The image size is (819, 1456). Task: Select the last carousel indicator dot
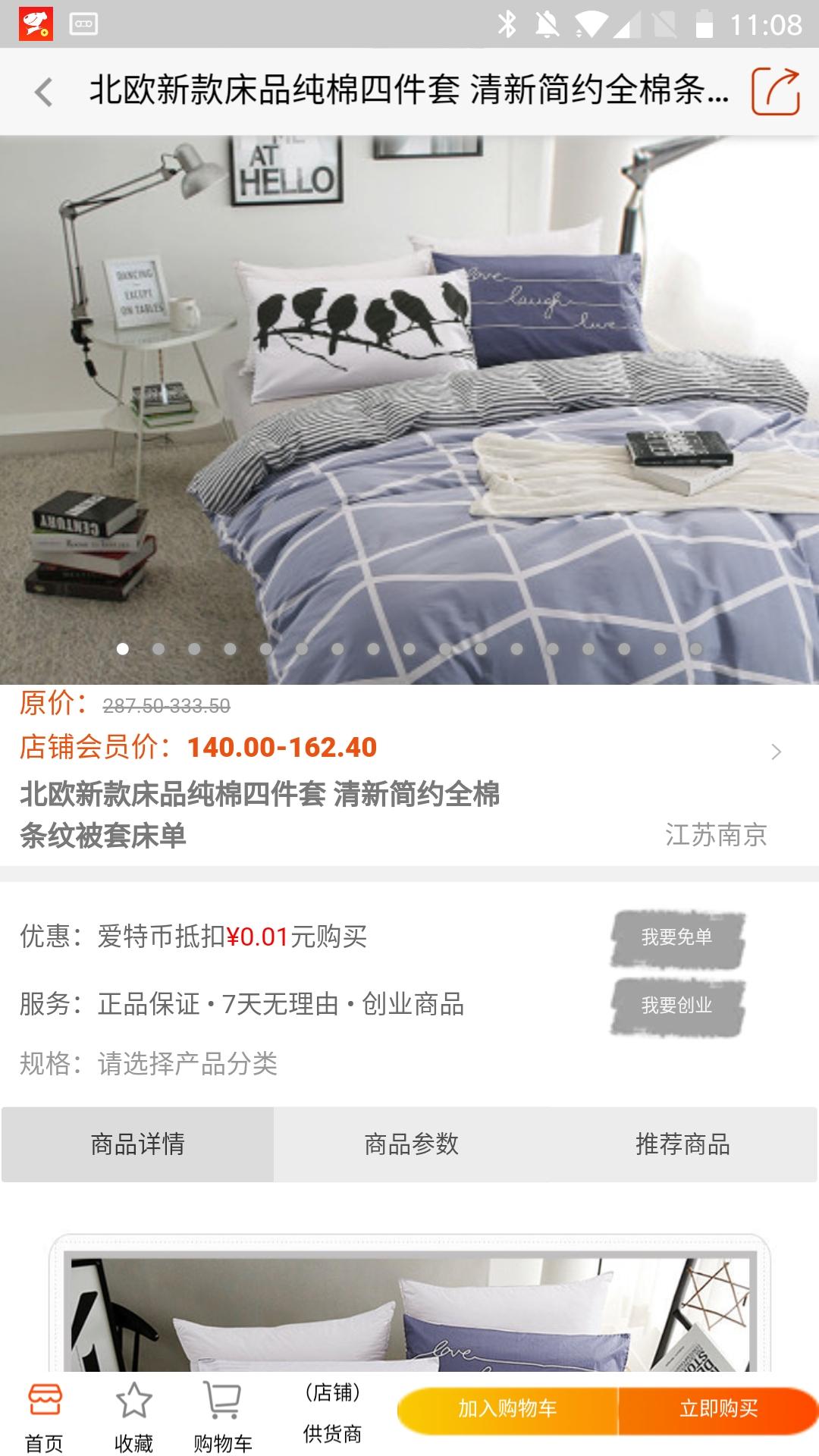696,648
